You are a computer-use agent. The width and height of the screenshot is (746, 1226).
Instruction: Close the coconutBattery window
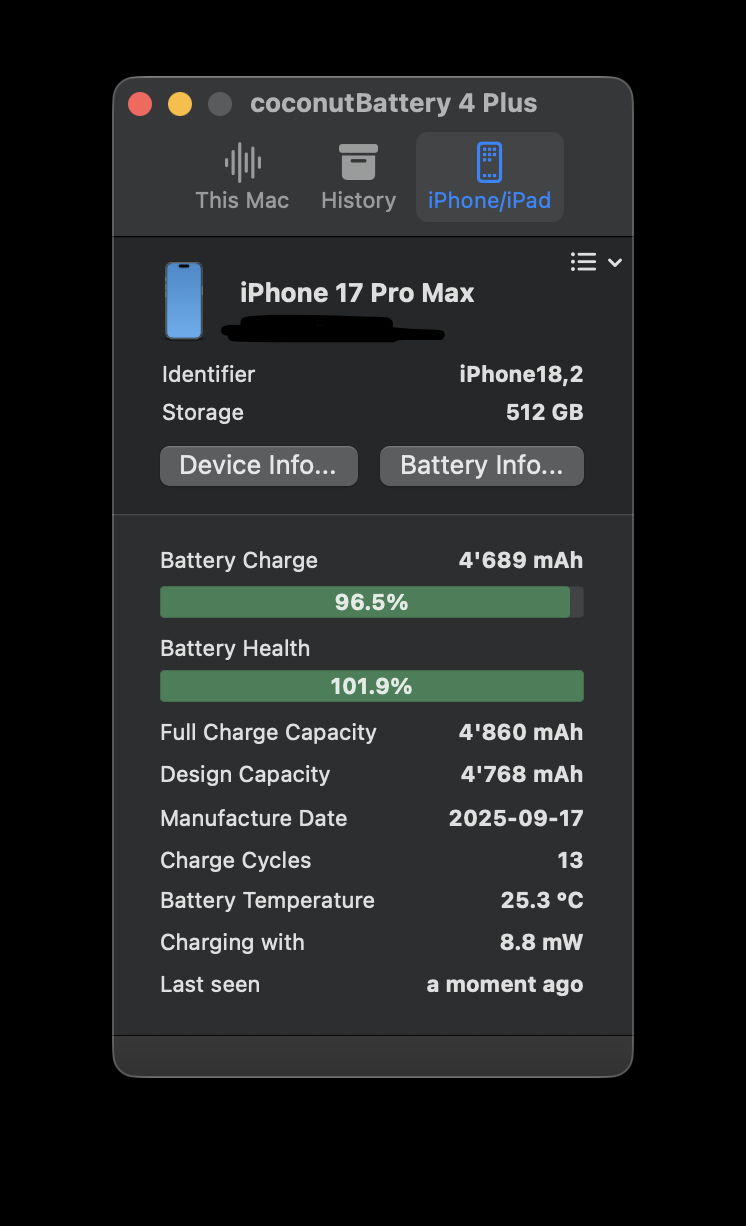[140, 104]
